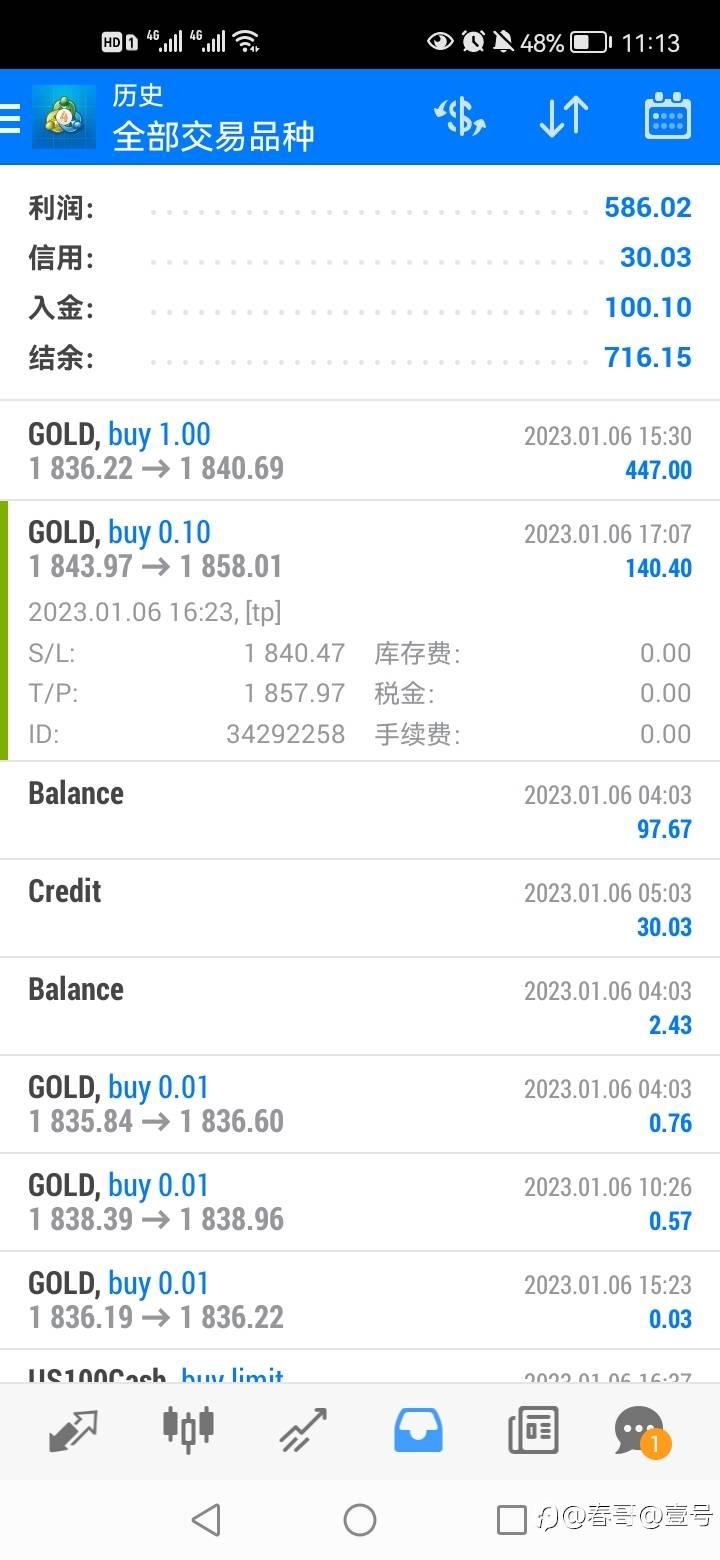Select the history inbox tab
This screenshot has height=1560, width=720.
pos(418,1430)
